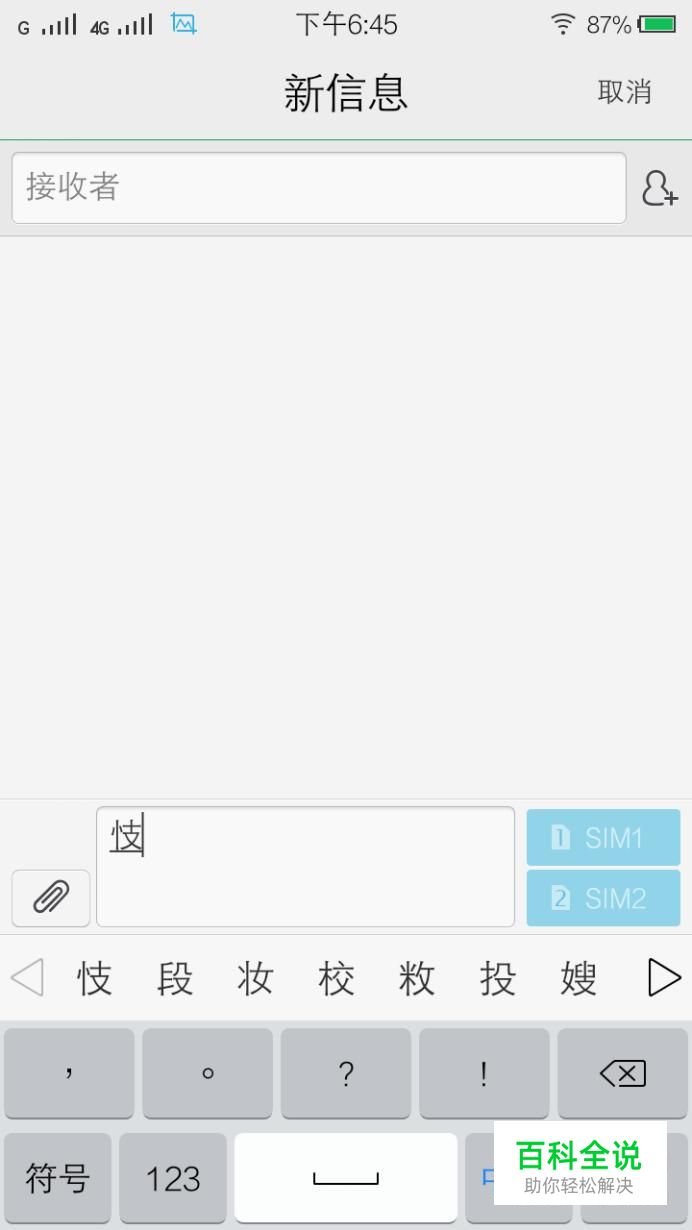Tap the space bar key
Screen dimensions: 692x1230
click(346, 1178)
